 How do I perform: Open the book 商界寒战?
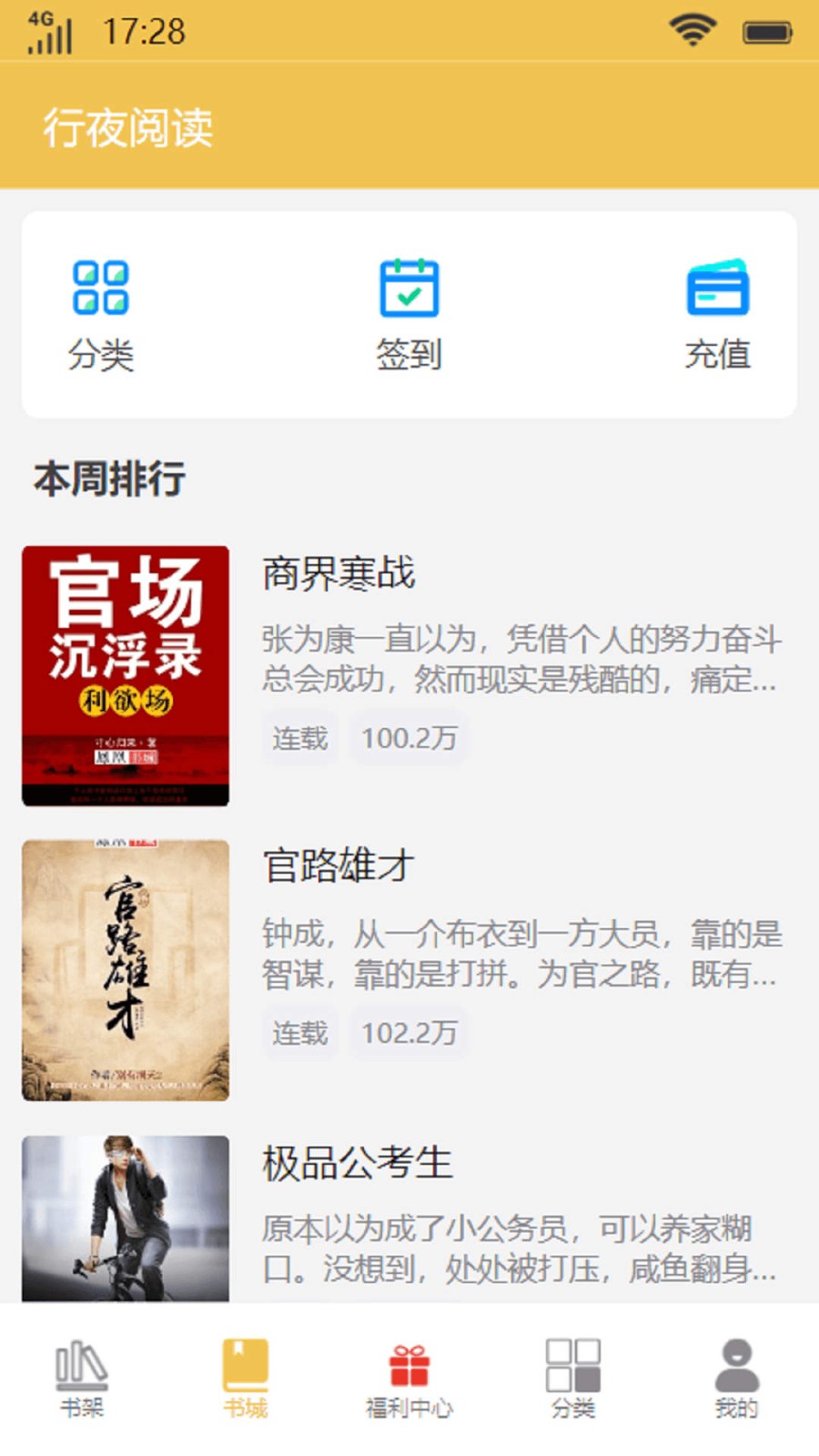409,676
